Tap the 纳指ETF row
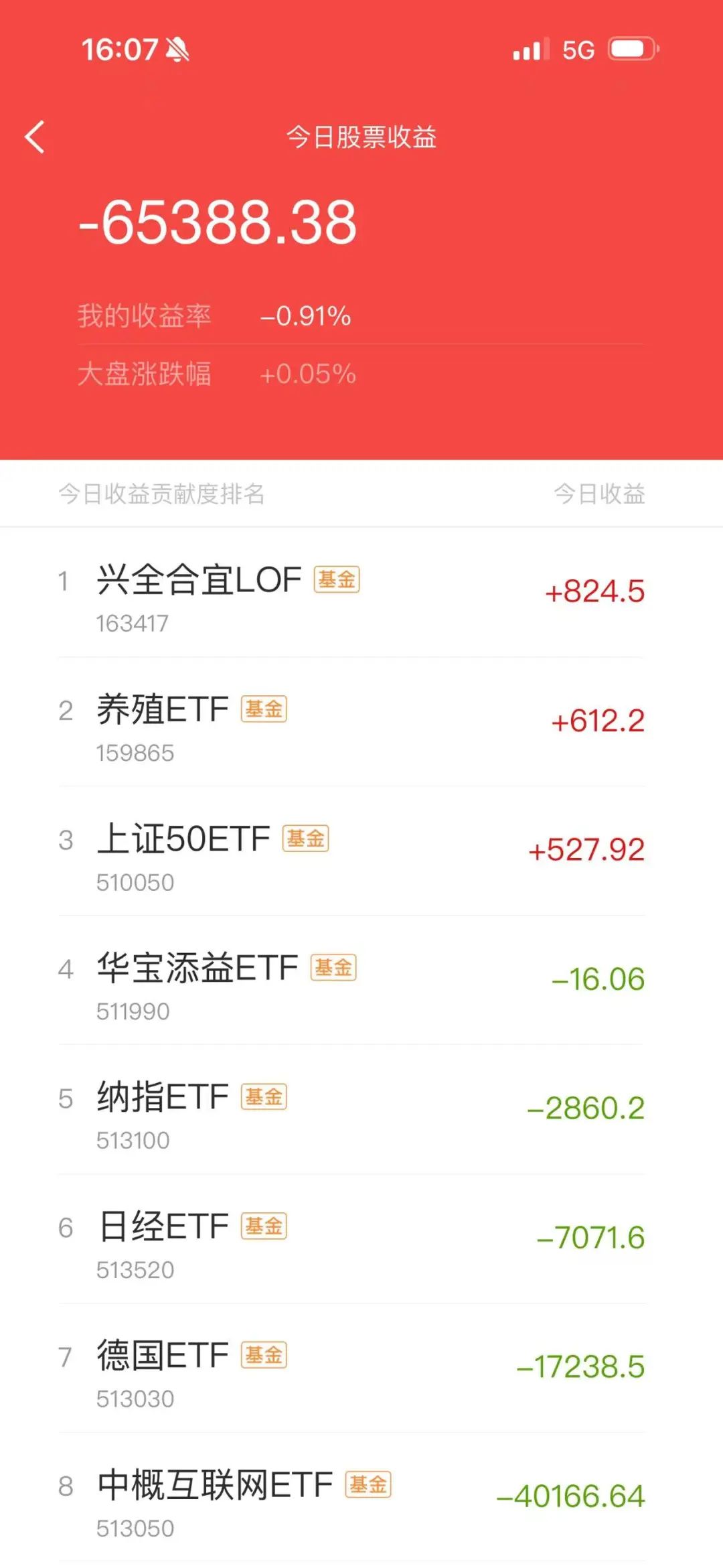Image resolution: width=723 pixels, height=1568 pixels. [361, 1110]
